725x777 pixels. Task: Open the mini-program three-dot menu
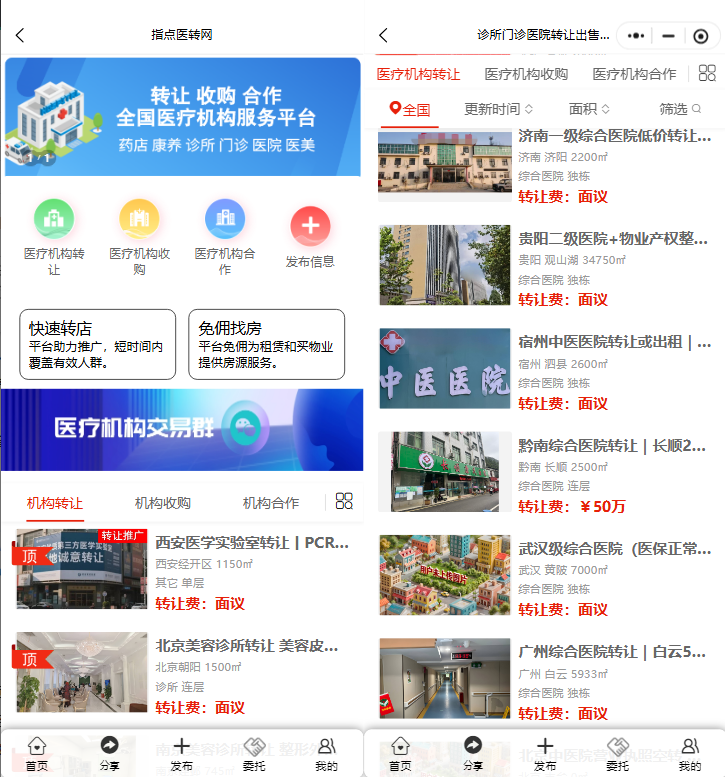635,35
